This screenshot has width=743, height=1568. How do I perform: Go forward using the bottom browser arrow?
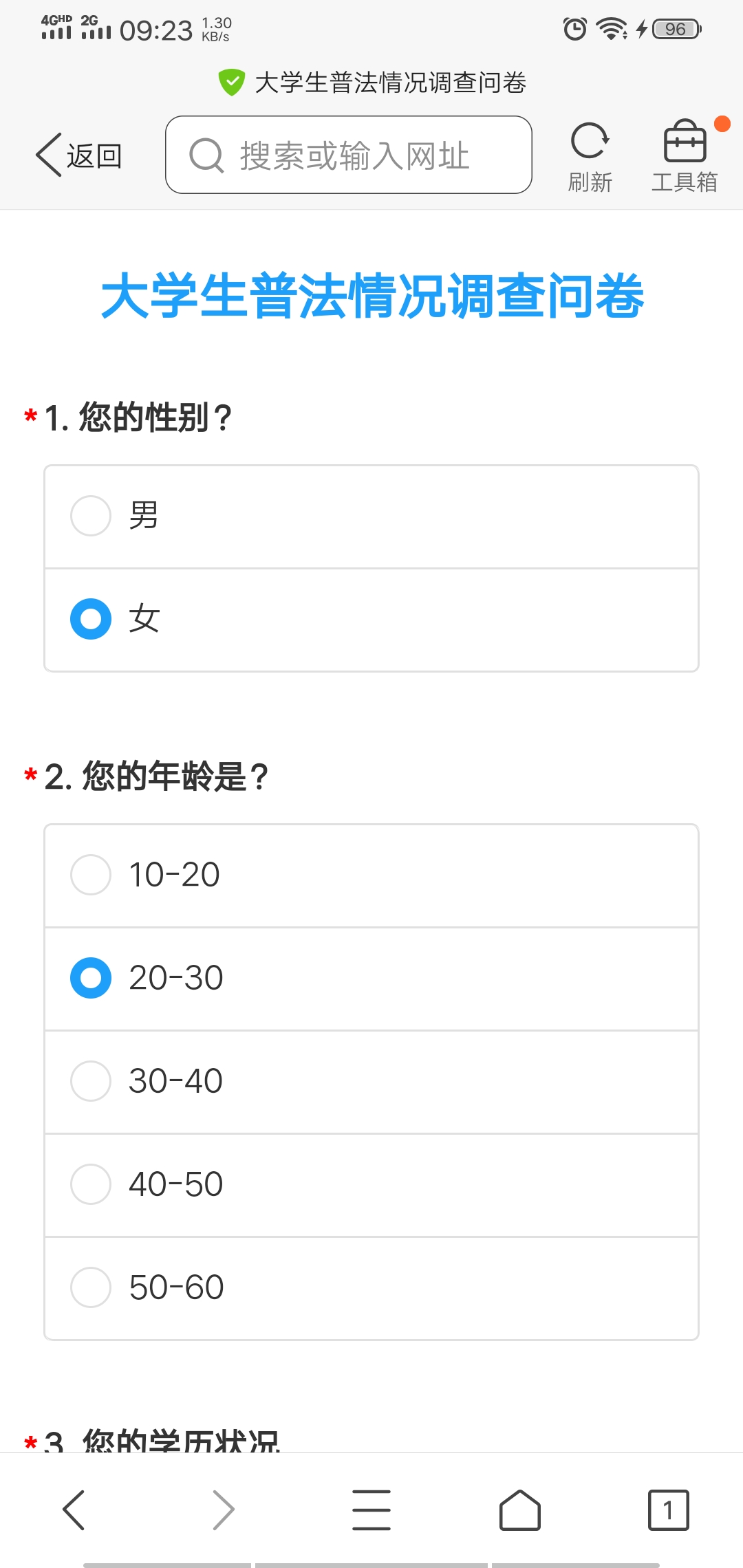pyautogui.click(x=223, y=1510)
